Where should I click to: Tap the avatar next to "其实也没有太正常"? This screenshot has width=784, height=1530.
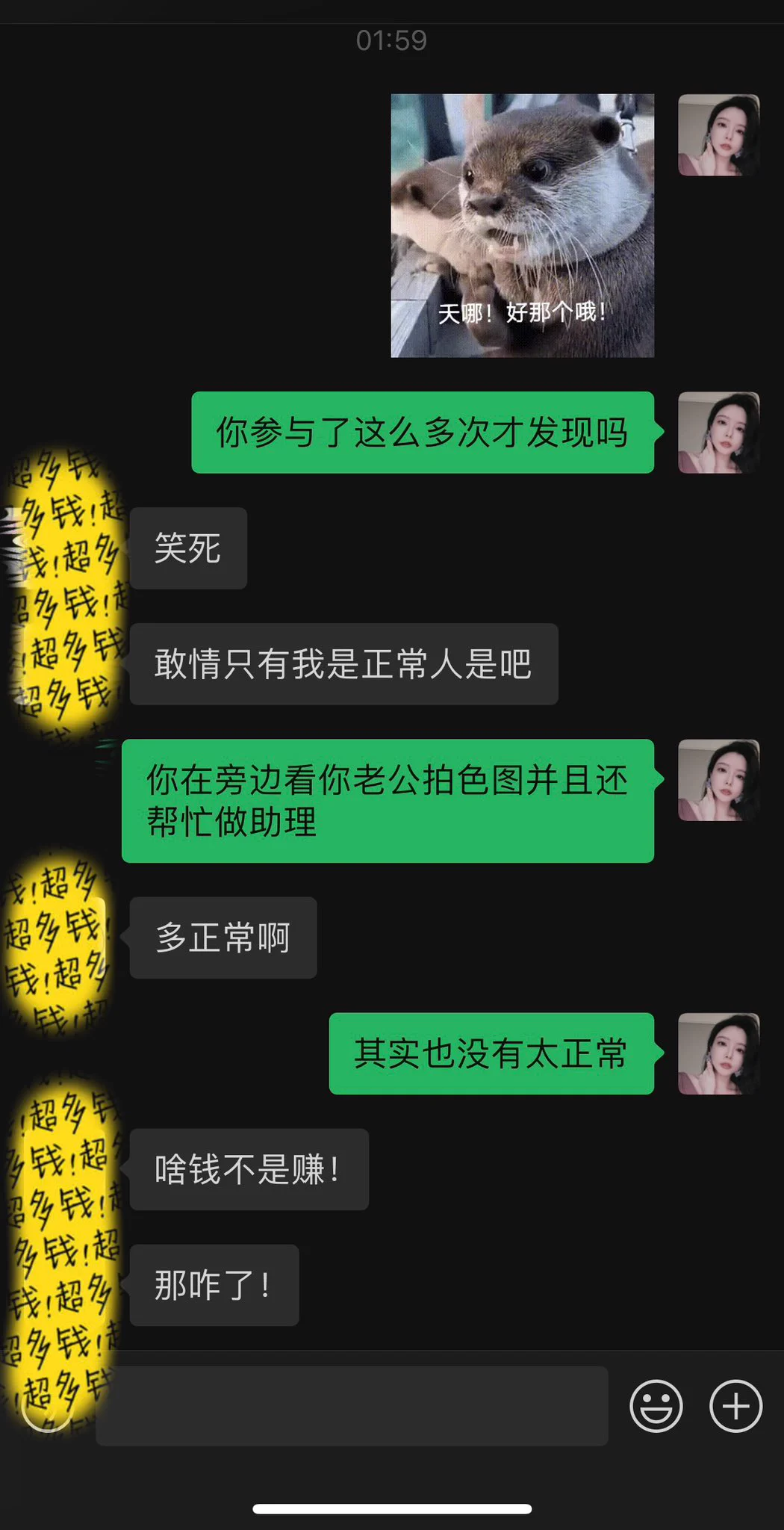coord(718,1053)
